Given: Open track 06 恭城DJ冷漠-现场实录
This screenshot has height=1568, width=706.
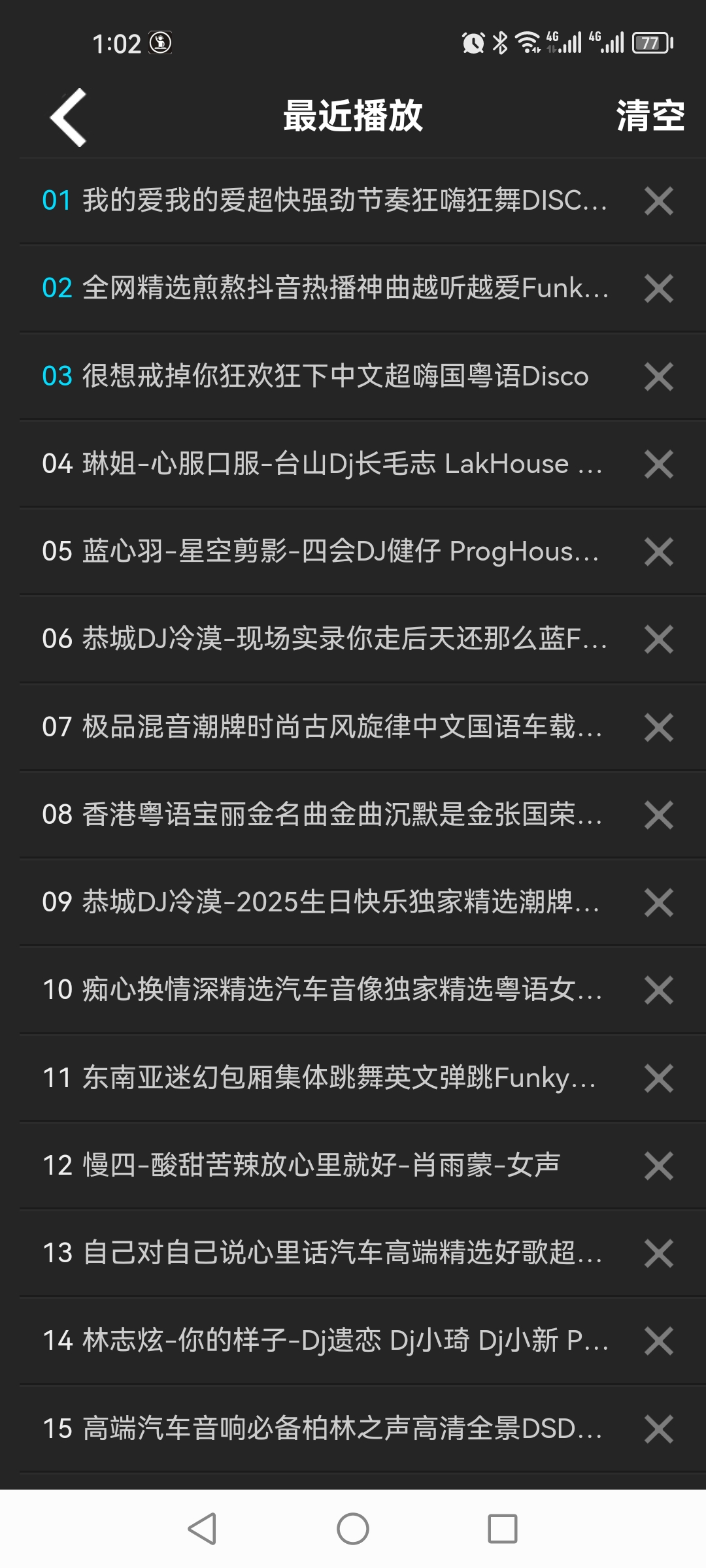Looking at the screenshot, I should point(324,639).
